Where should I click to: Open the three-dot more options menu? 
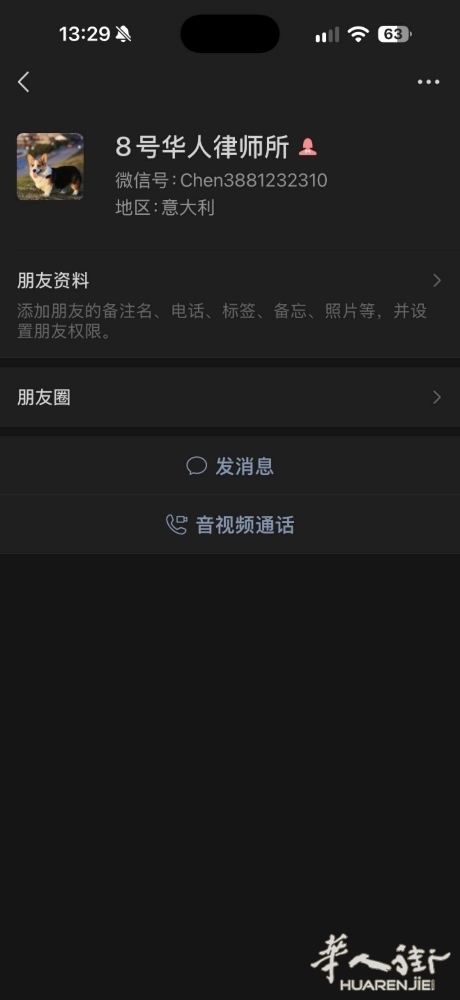click(428, 82)
